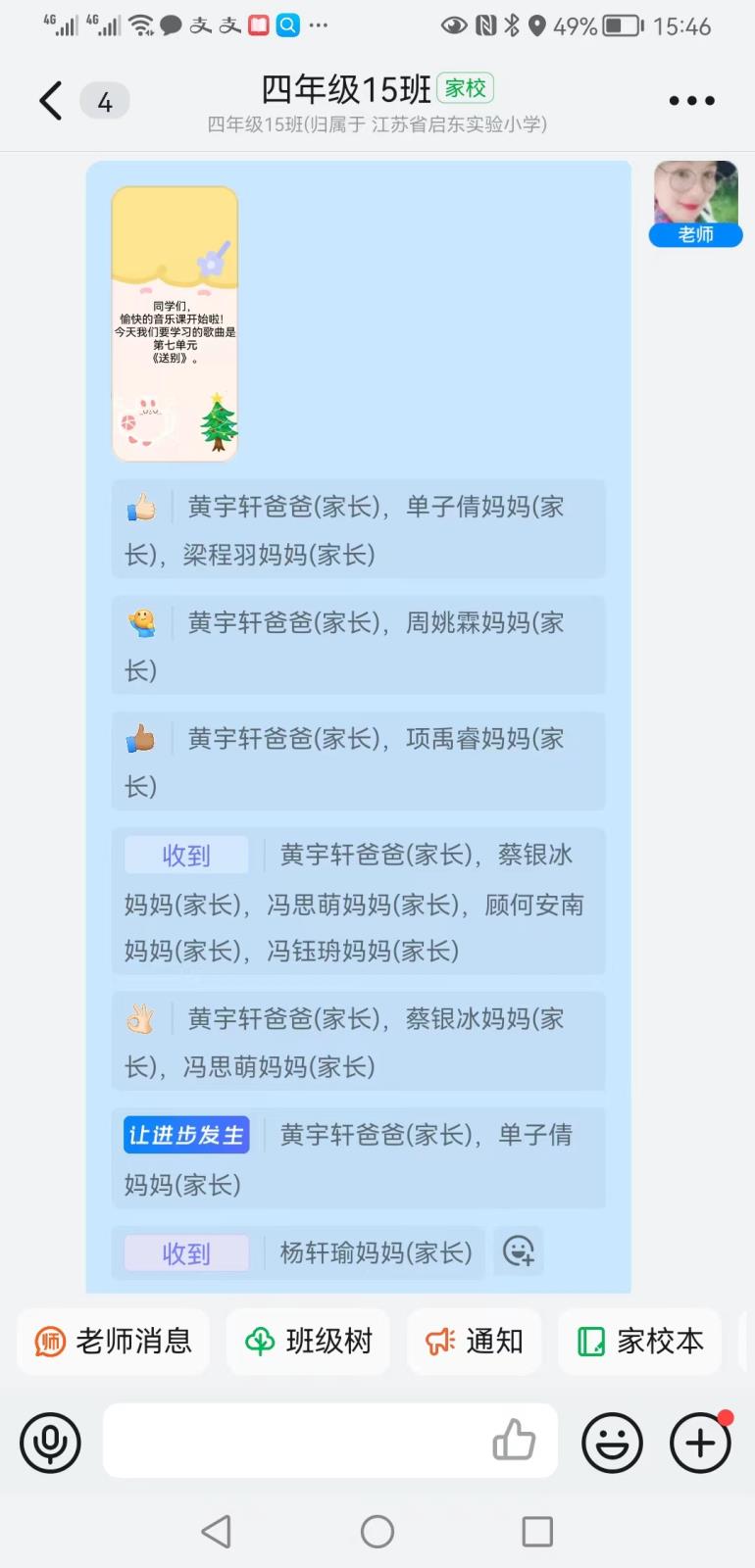755x1568 pixels.
Task: Switch to voice input microphone
Action: [x=50, y=1443]
